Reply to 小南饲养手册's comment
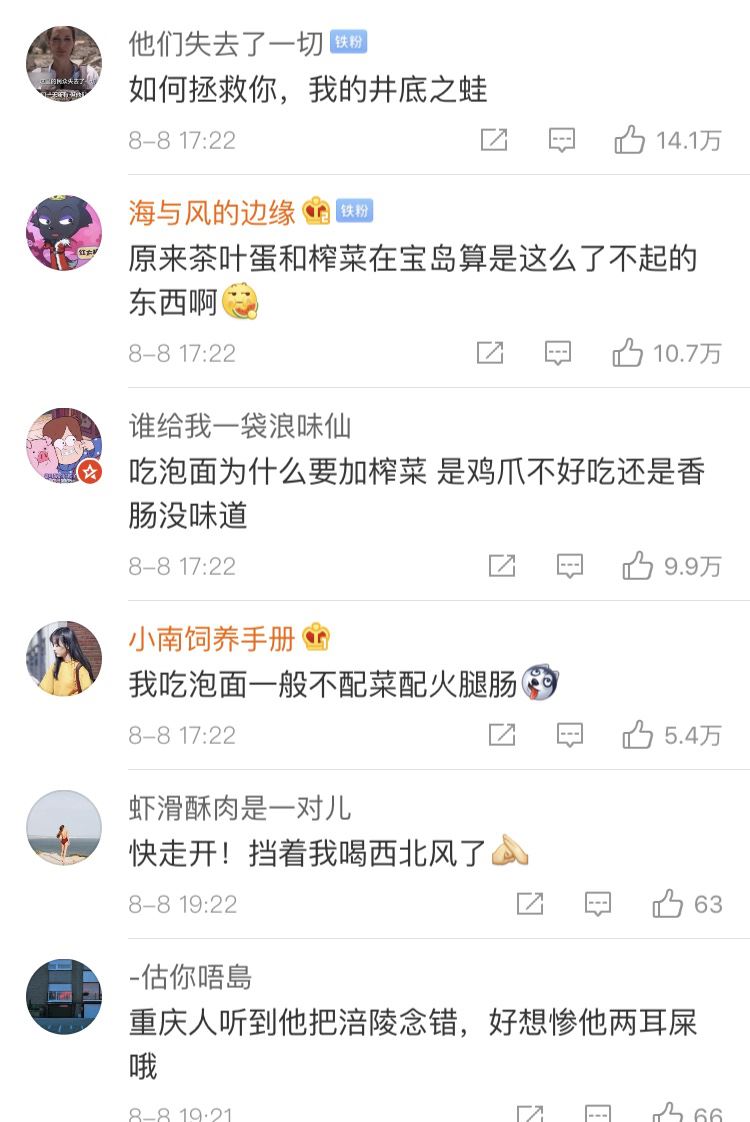750x1122 pixels. (x=570, y=735)
